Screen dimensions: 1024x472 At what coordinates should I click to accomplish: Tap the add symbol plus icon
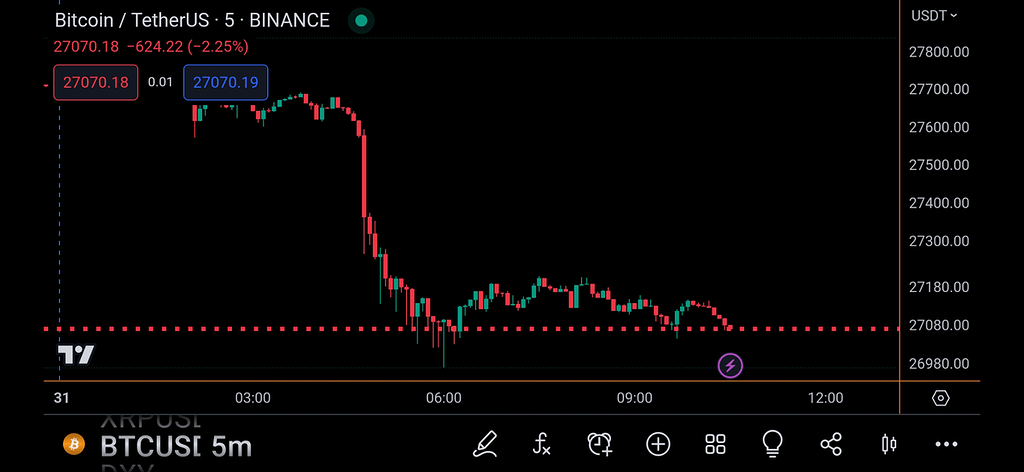point(658,443)
